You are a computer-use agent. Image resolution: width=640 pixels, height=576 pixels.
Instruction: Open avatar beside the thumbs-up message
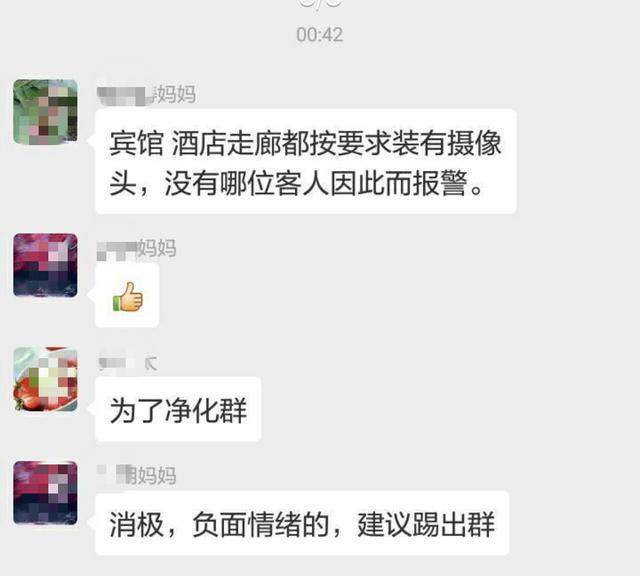[x=45, y=265]
